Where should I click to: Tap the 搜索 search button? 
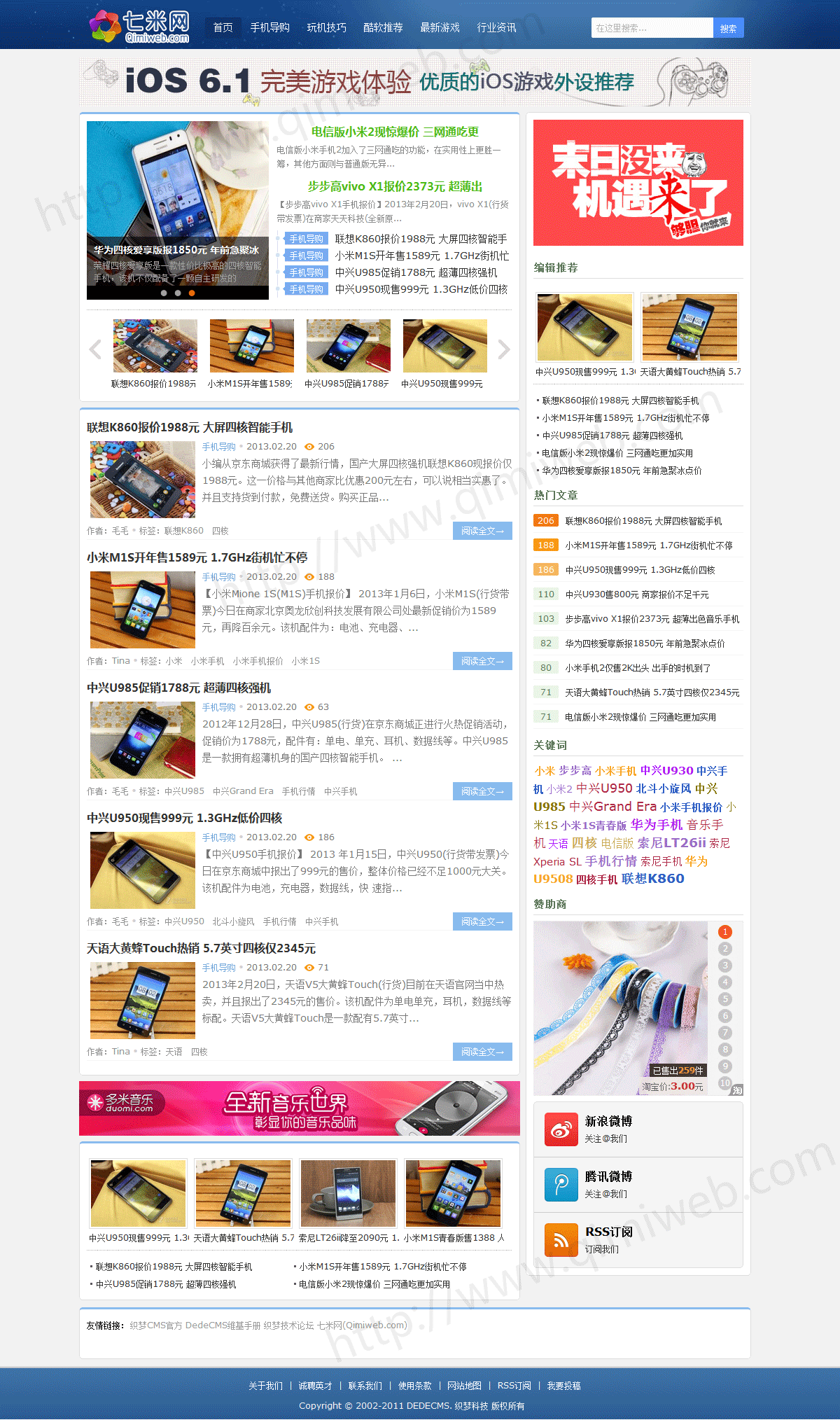click(728, 28)
